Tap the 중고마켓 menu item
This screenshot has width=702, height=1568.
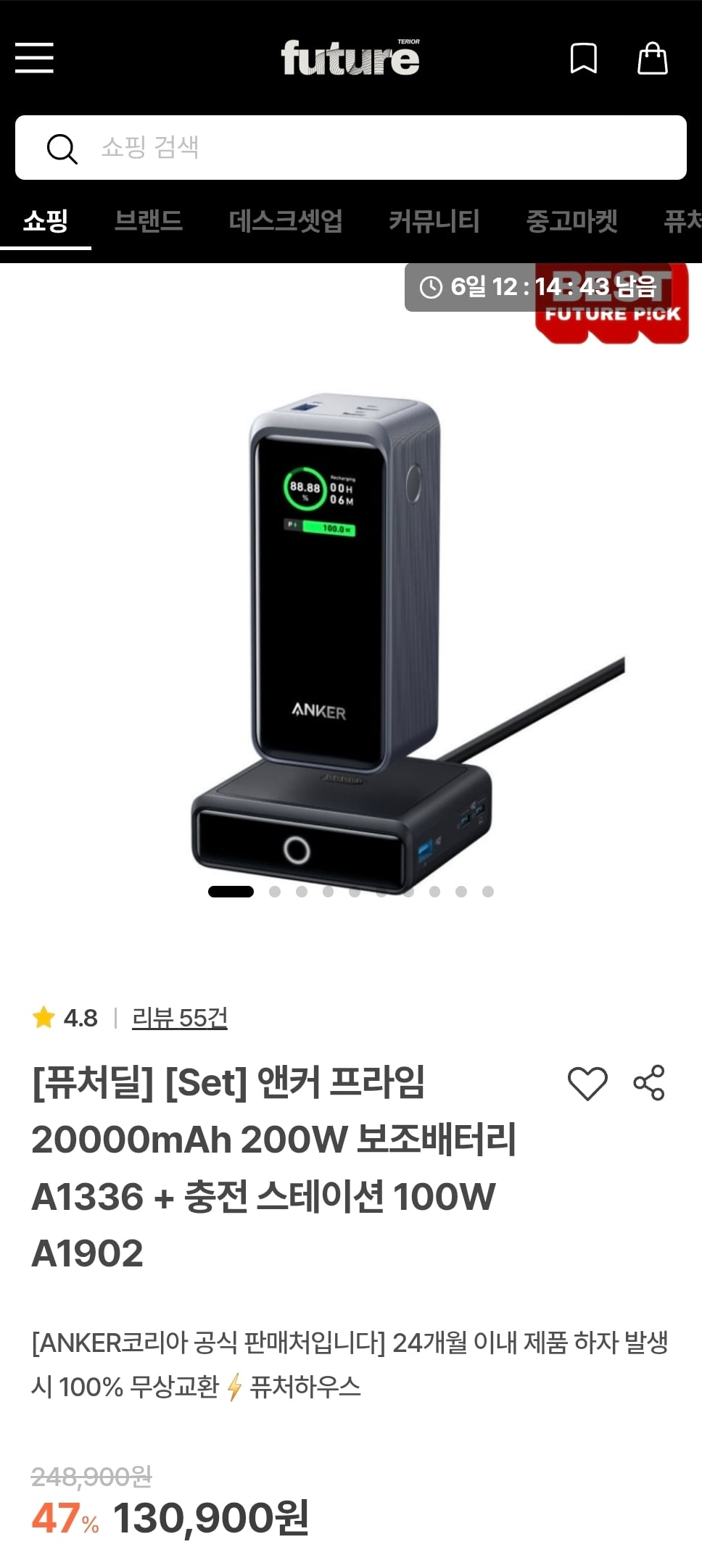tap(572, 222)
